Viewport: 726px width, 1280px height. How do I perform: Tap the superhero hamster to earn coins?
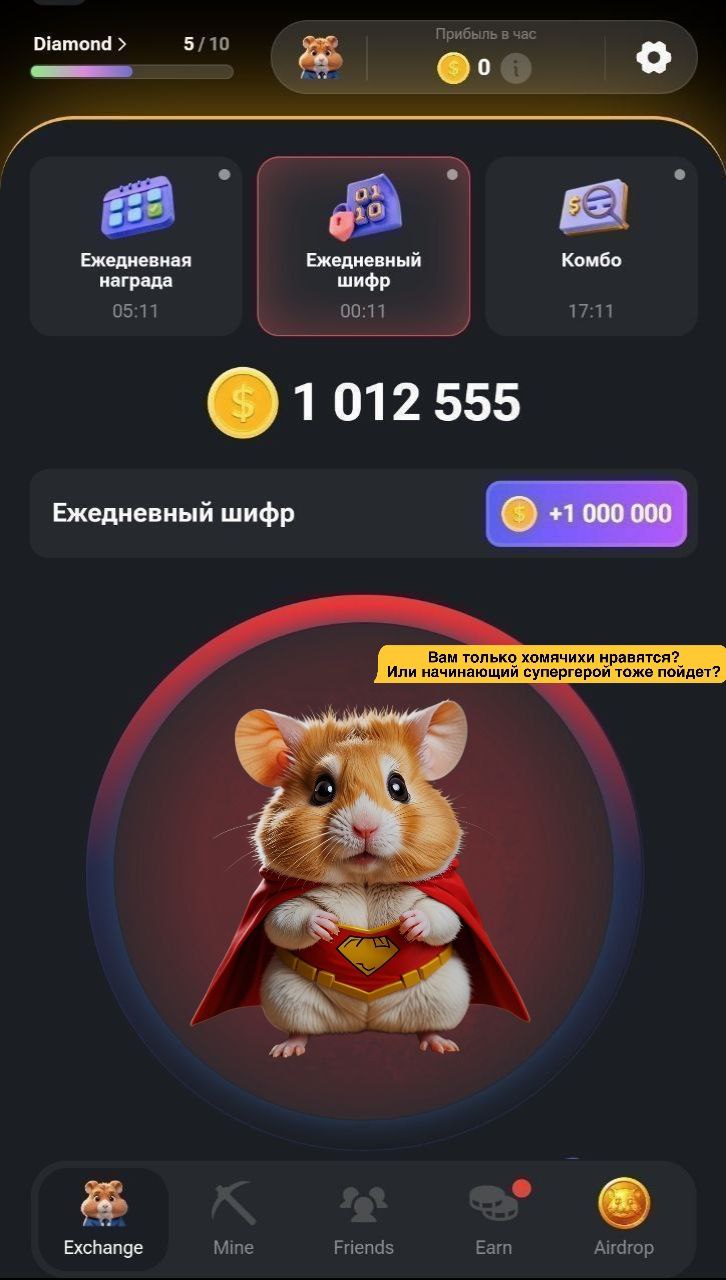coord(363,870)
